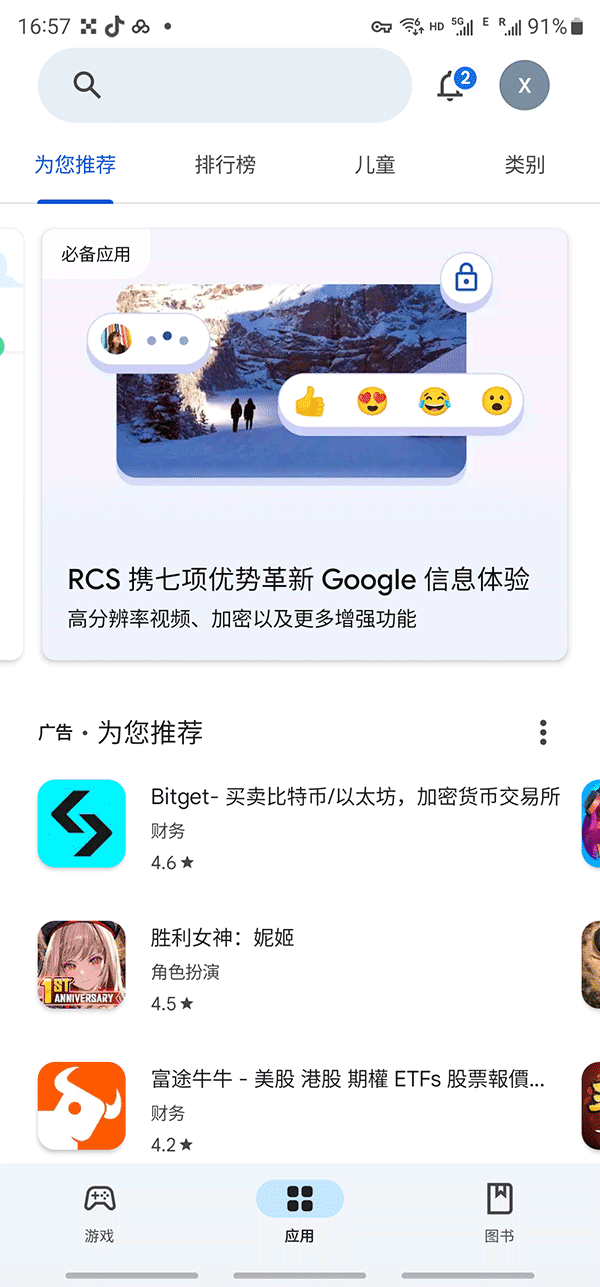Image resolution: width=600 pixels, height=1287 pixels.
Task: Open the 胜利女神：妮姬 app listing
Action: tap(300, 964)
